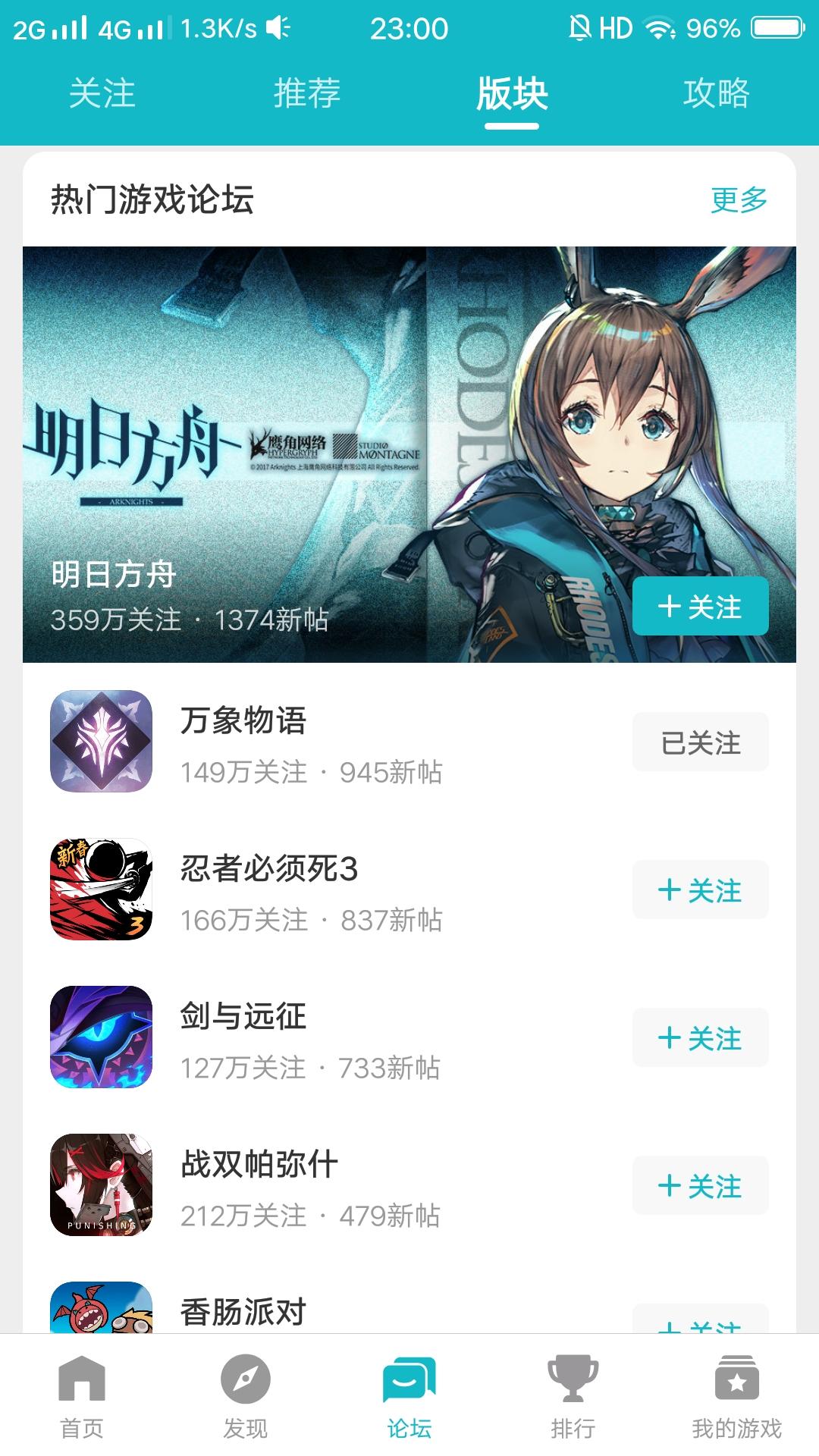This screenshot has height=1456, width=819.
Task: Open the 万象物语 forum row
Action: click(409, 742)
